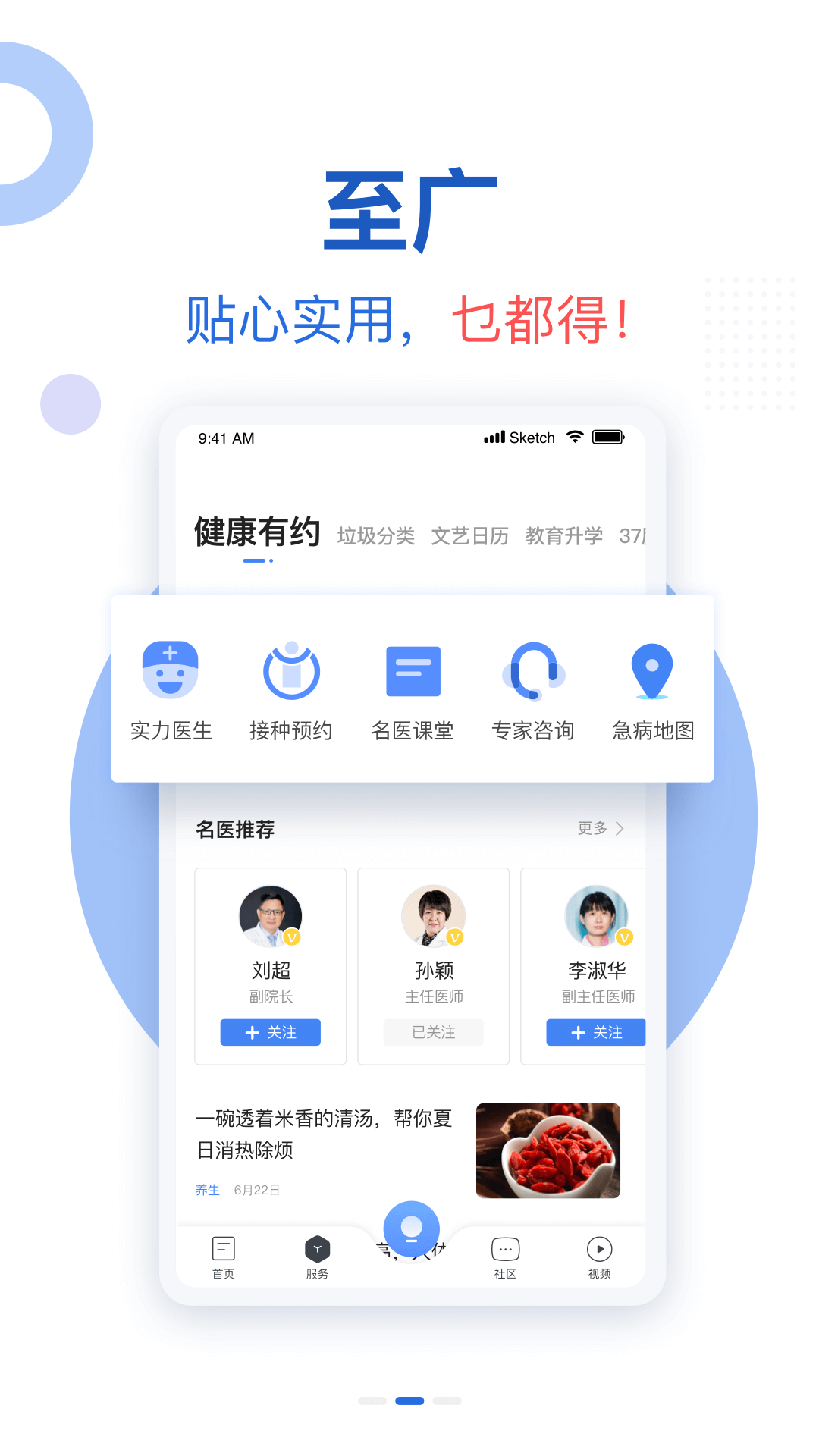Open the 视频 video section icon

599,1247
